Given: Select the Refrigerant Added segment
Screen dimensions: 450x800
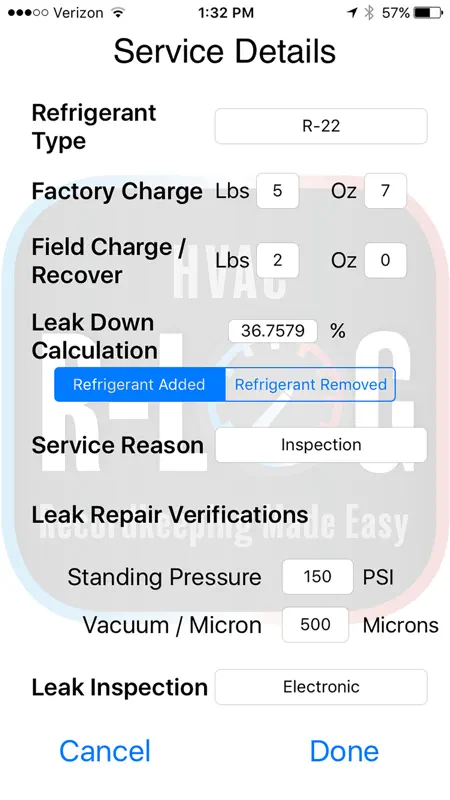Looking at the screenshot, I should (139, 384).
